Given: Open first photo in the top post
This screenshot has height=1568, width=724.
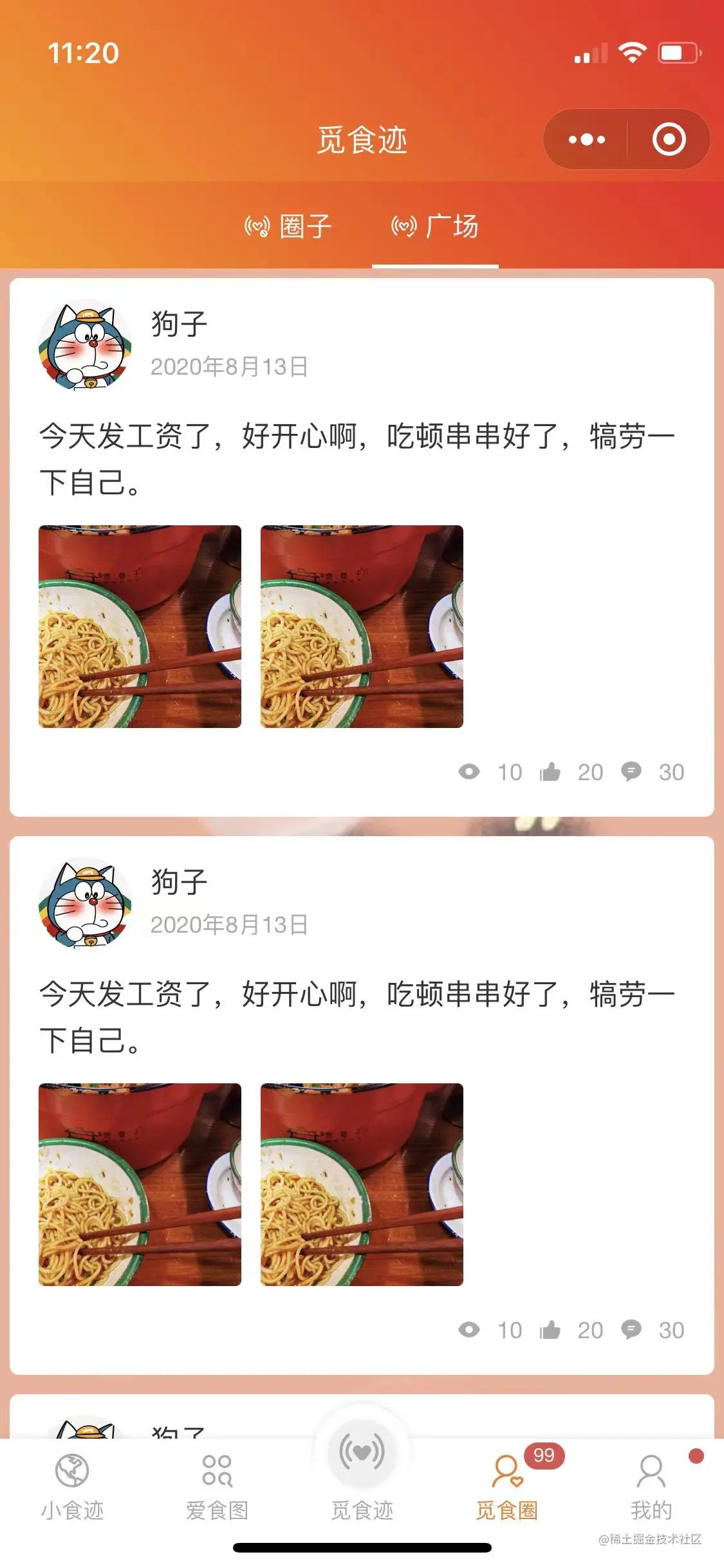Looking at the screenshot, I should 140,626.
